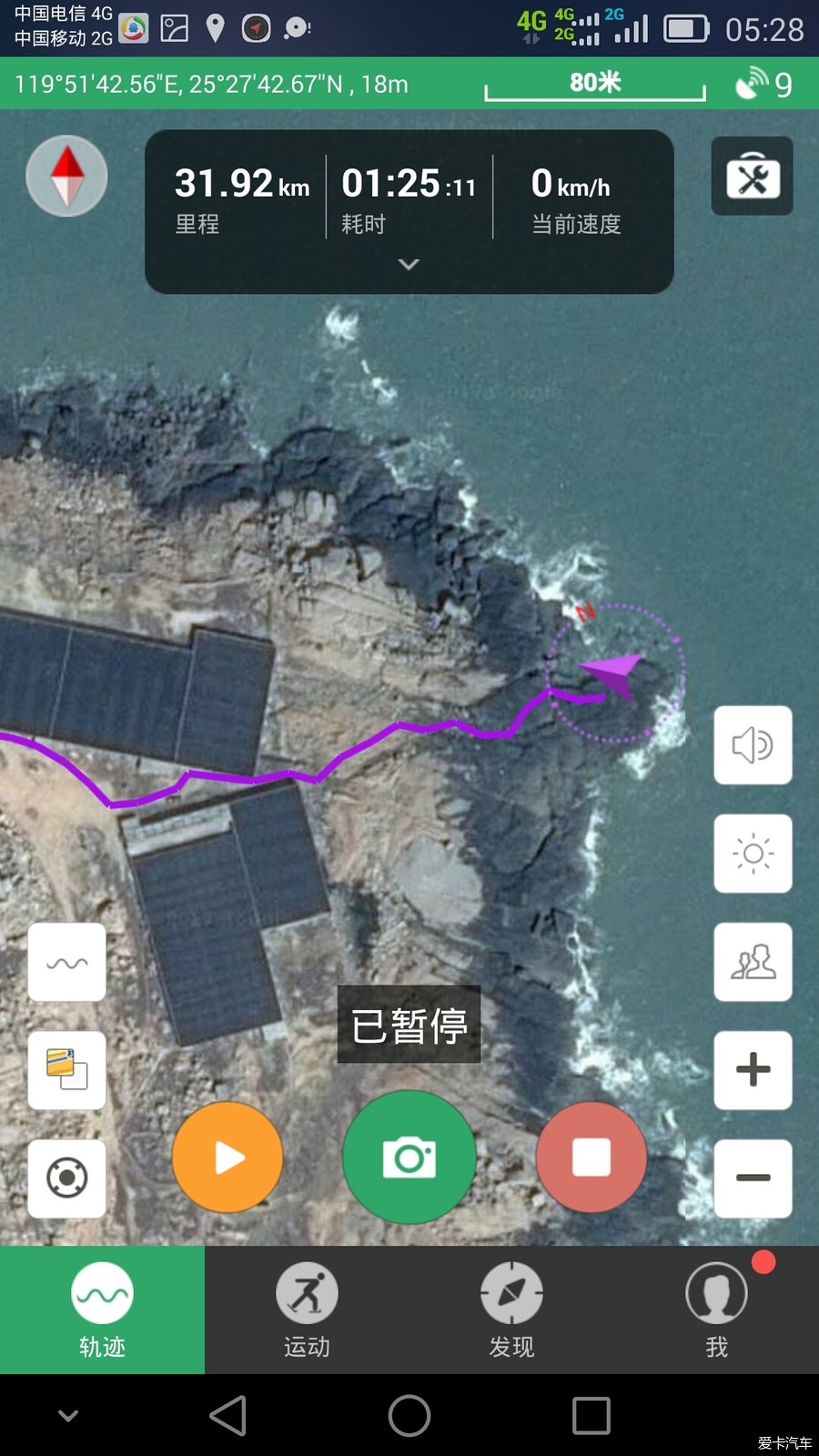Expand the trip stats panel chevron
The height and width of the screenshot is (1456, 819).
click(409, 265)
